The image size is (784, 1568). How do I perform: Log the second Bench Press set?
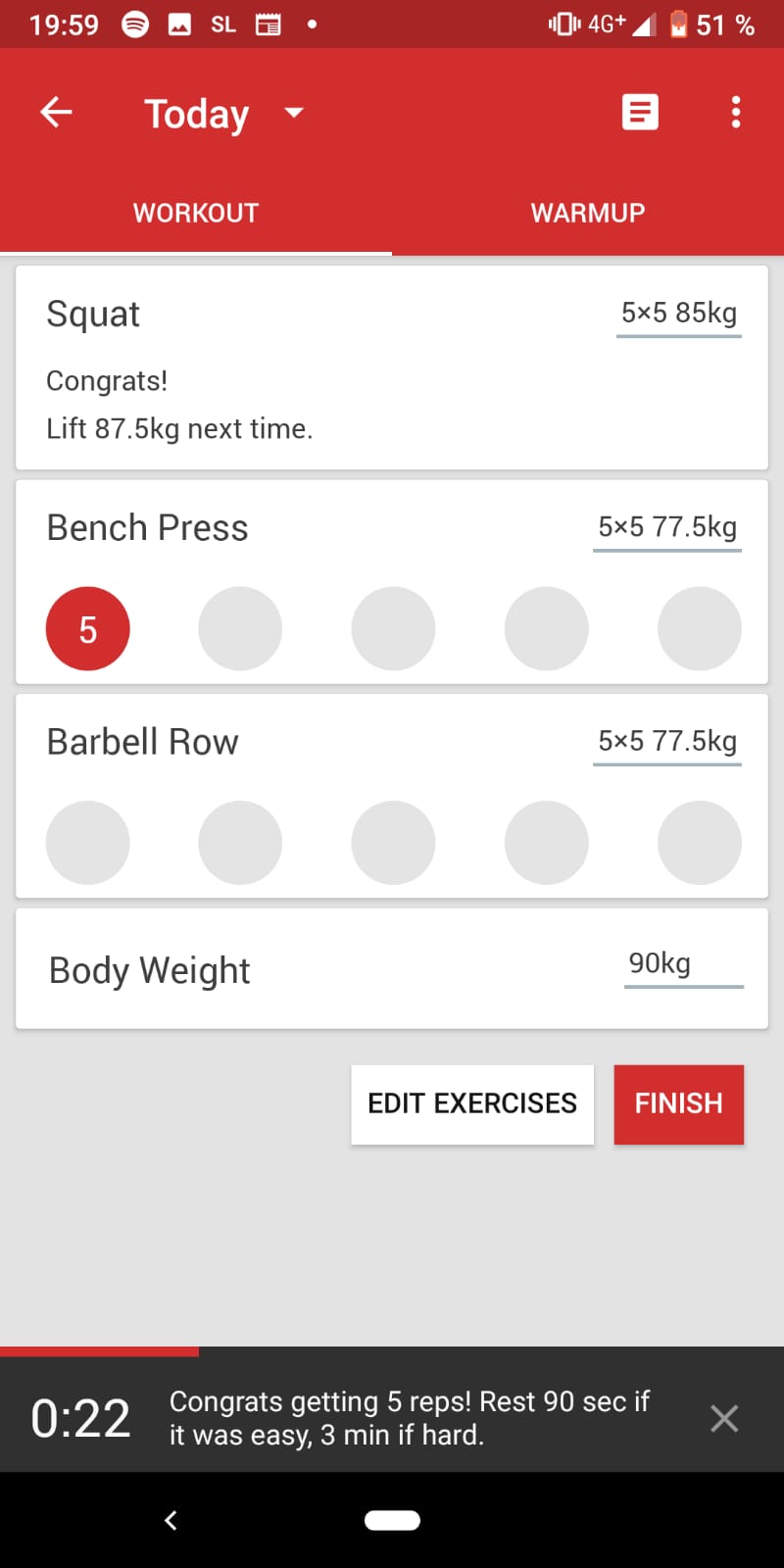pos(240,629)
